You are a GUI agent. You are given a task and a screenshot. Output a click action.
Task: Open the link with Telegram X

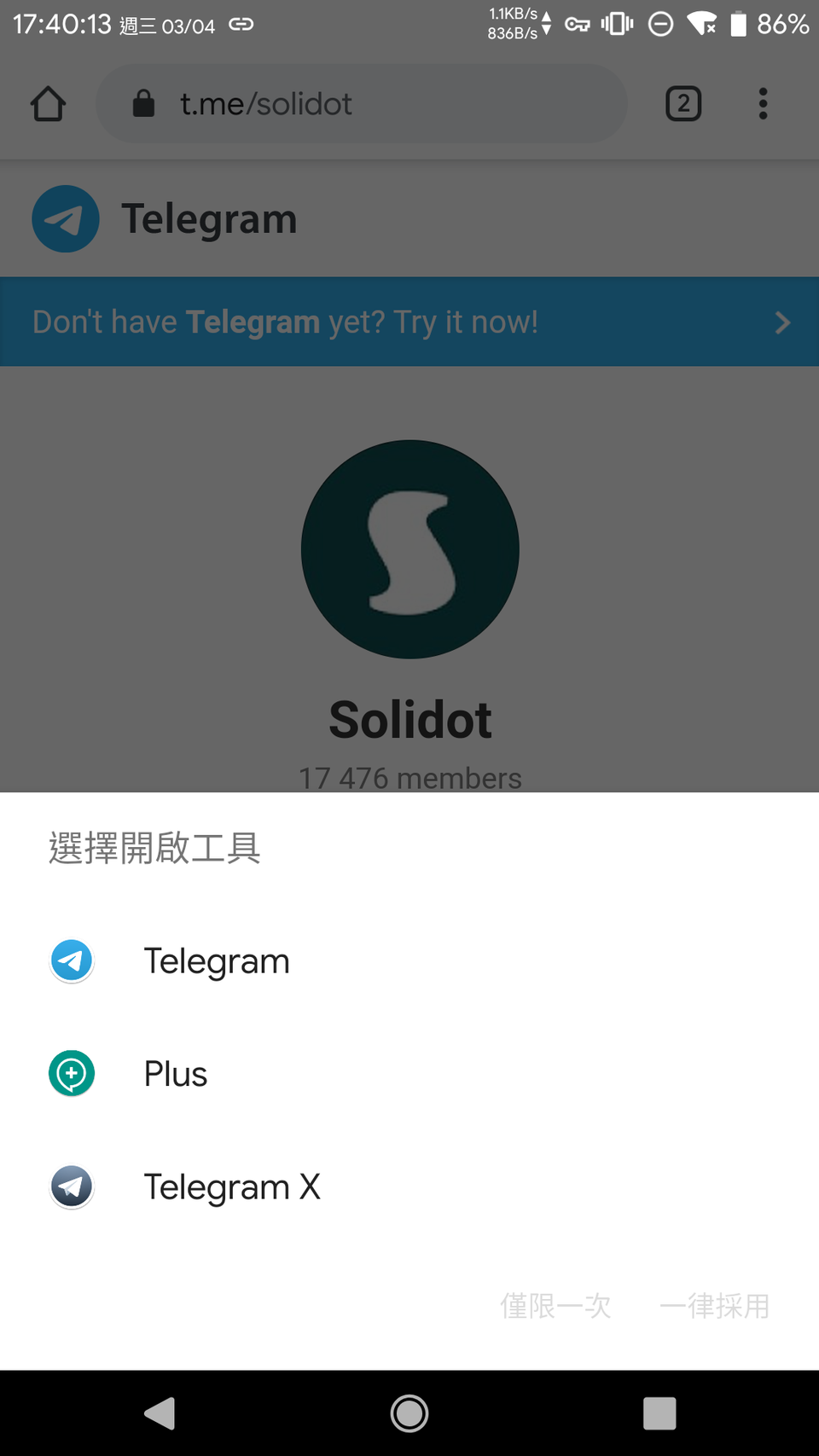tap(409, 1186)
